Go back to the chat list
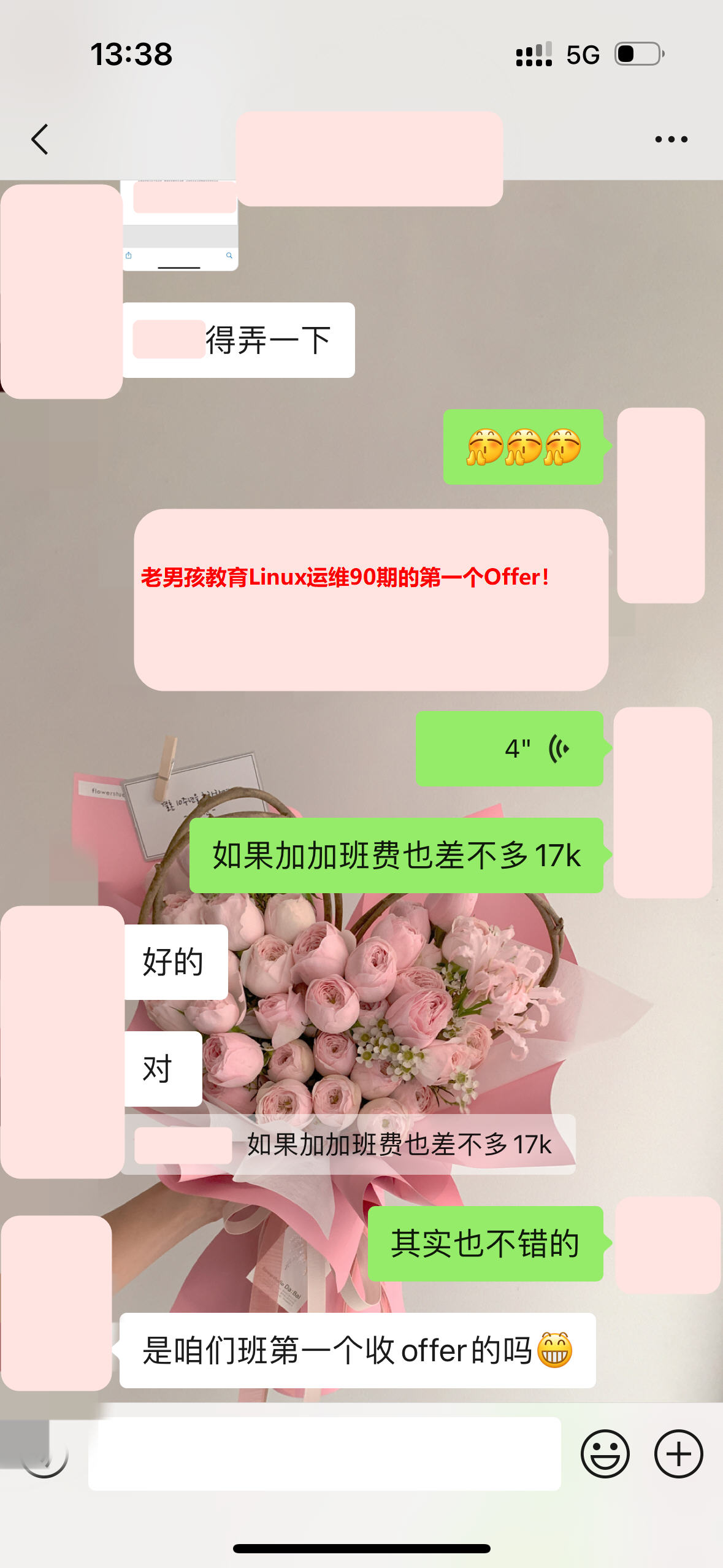This screenshot has height=1568, width=723. pyautogui.click(x=40, y=139)
